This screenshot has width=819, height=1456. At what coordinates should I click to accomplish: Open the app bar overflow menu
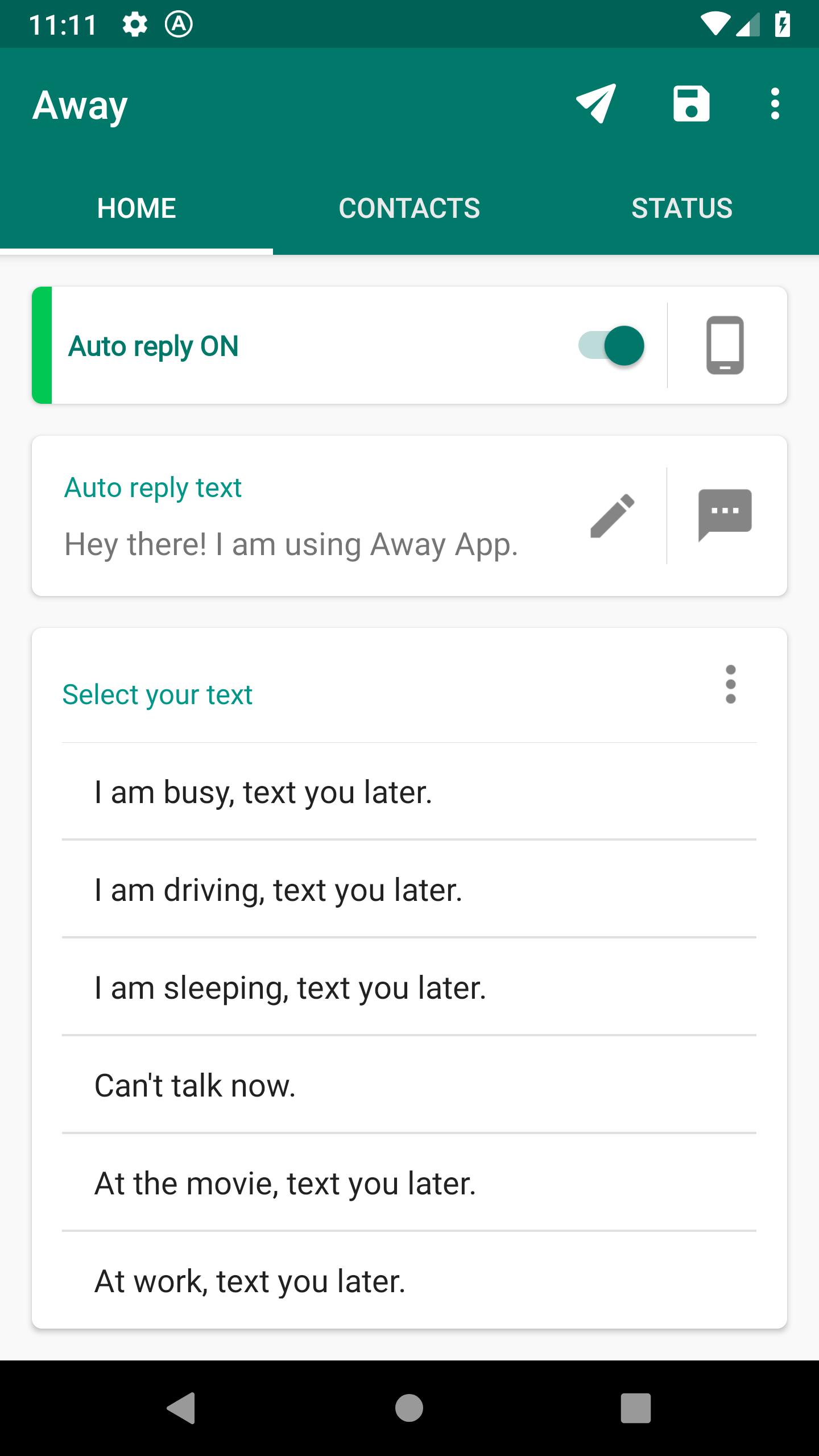(x=775, y=104)
